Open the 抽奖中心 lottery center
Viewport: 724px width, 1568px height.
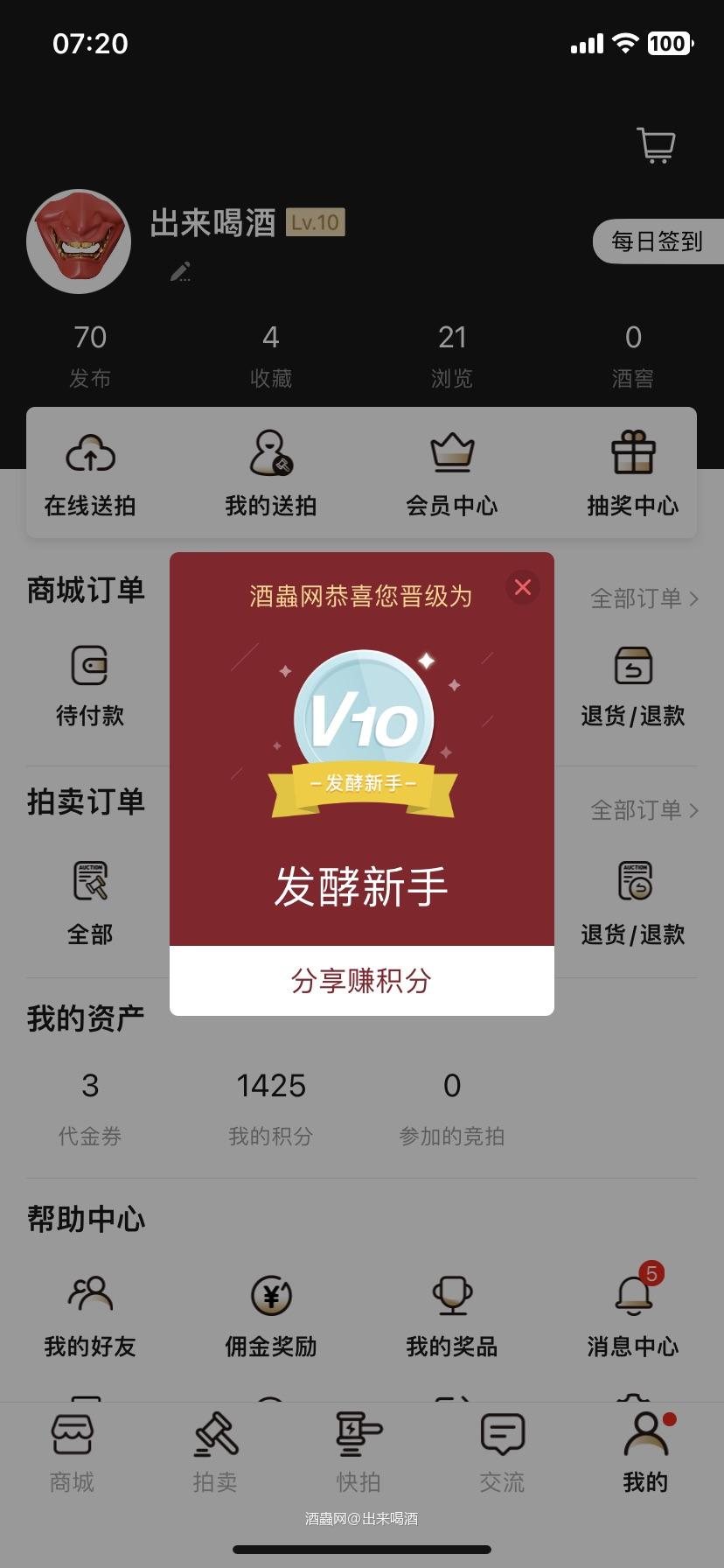[633, 472]
